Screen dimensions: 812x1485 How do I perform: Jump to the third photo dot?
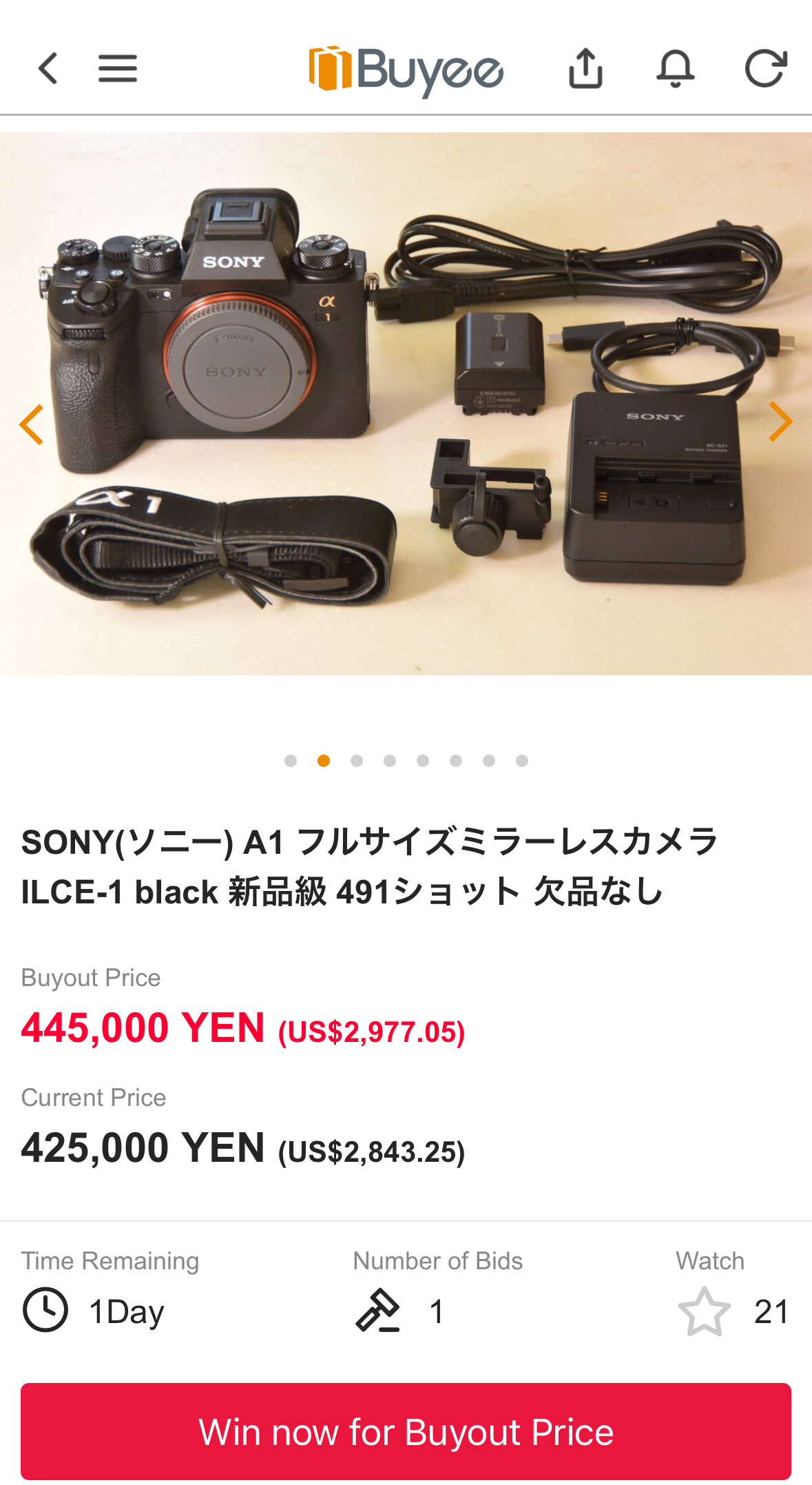[357, 761]
